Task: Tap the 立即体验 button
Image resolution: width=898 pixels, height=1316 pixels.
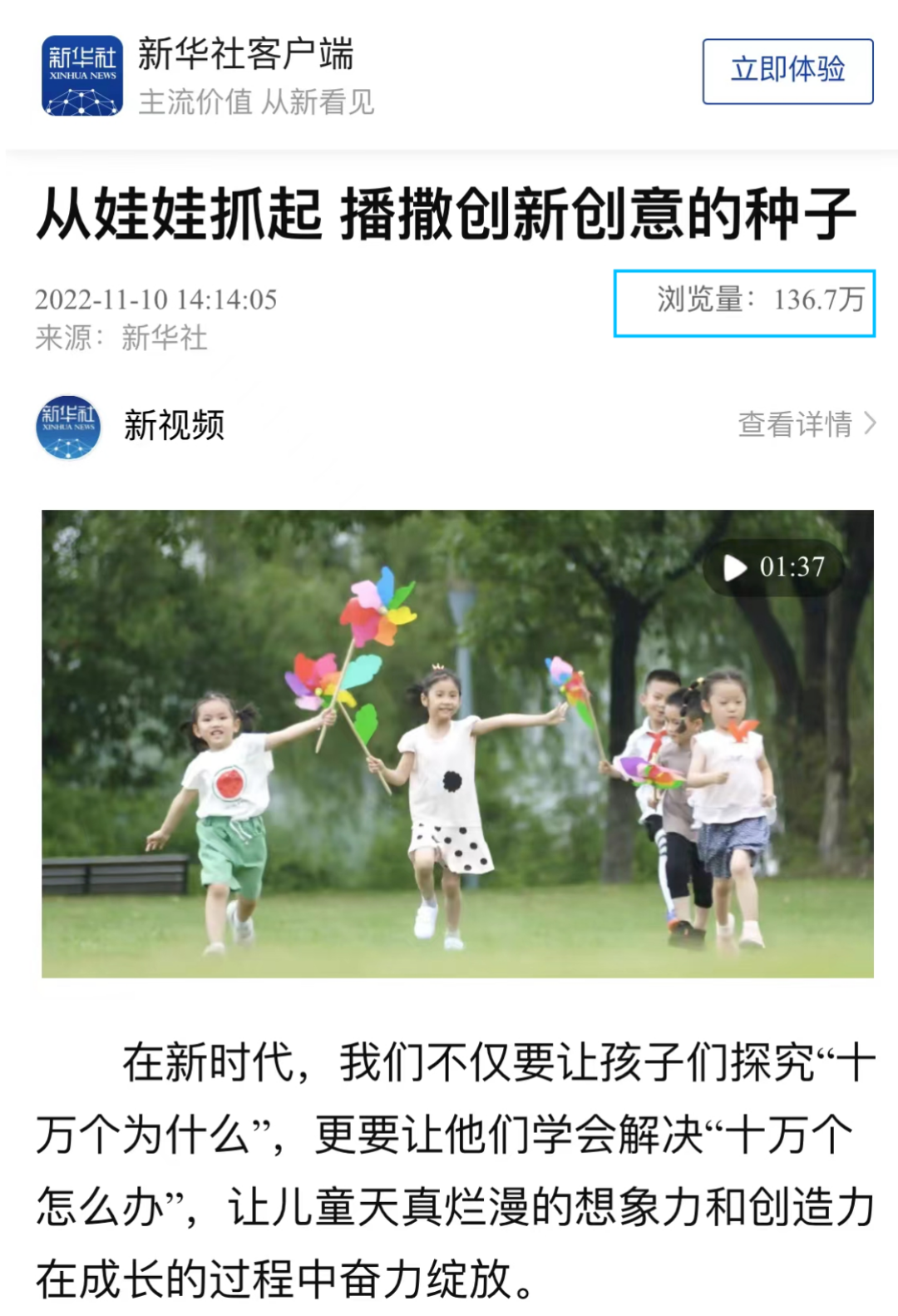Action: [x=787, y=71]
